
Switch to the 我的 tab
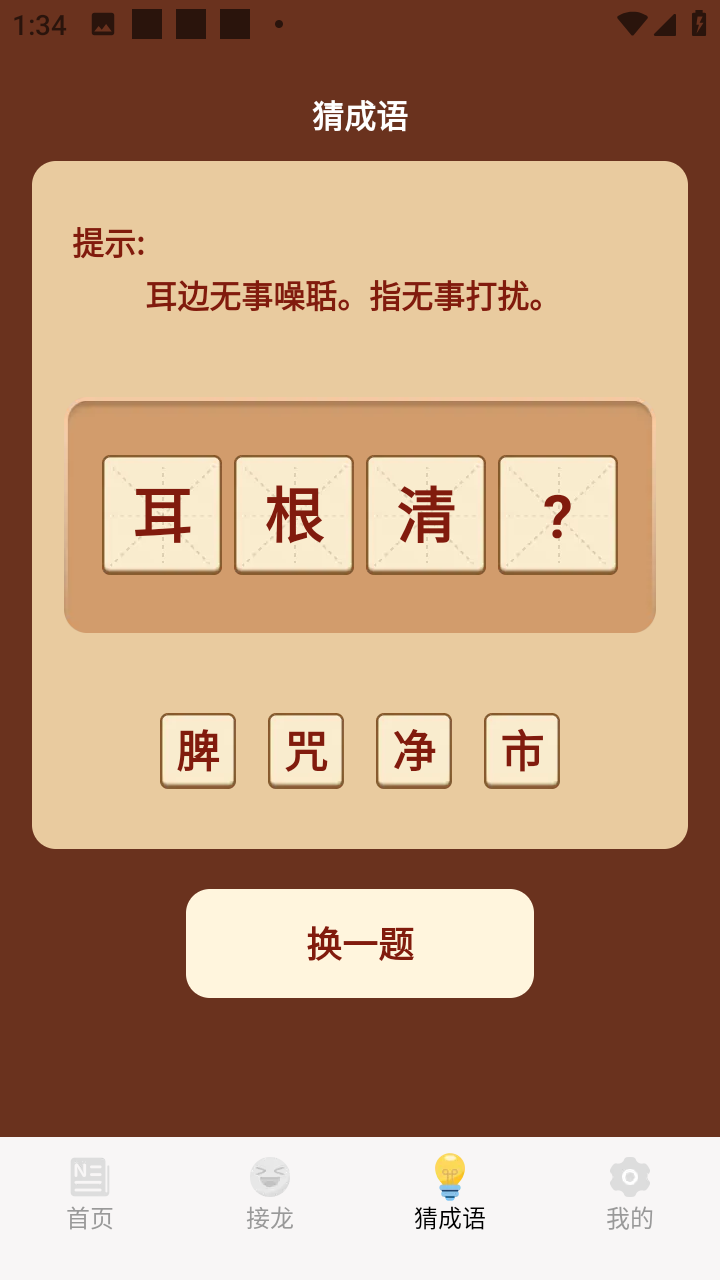[x=630, y=1194]
